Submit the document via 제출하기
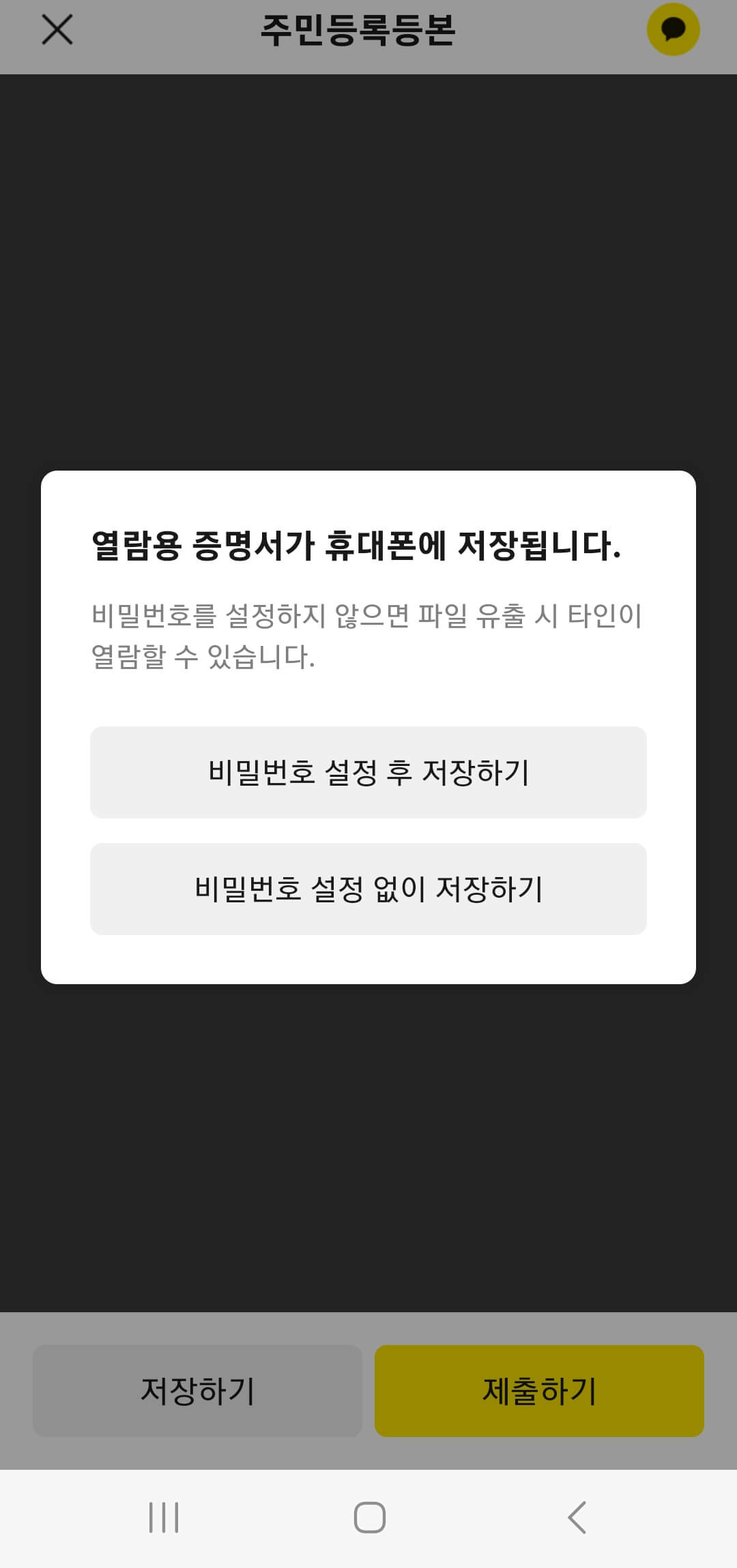The width and height of the screenshot is (737, 1568). [538, 1390]
